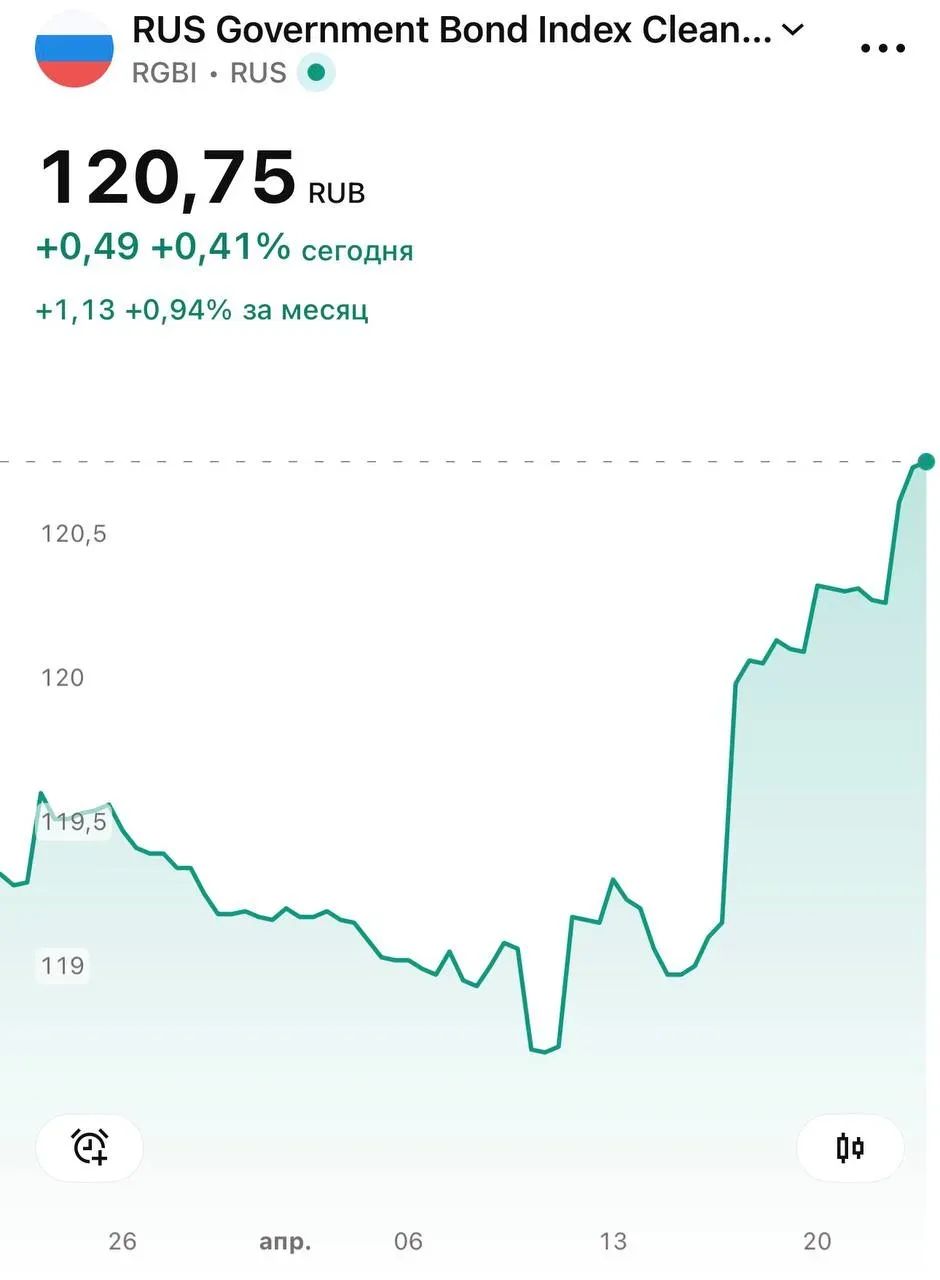Open the three-dot overflow menu
940x1280 pixels.
[x=883, y=48]
